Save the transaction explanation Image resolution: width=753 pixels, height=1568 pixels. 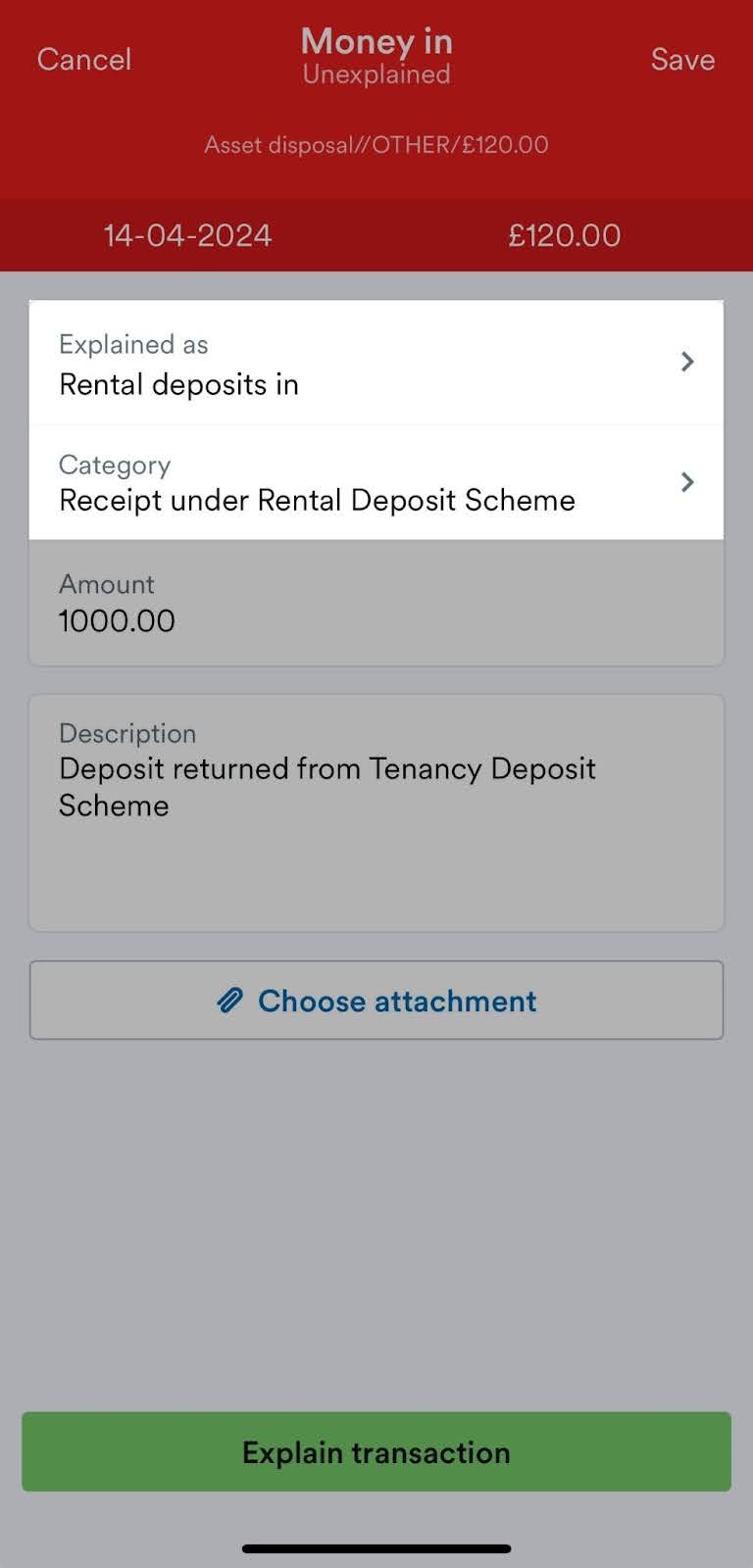point(682,59)
